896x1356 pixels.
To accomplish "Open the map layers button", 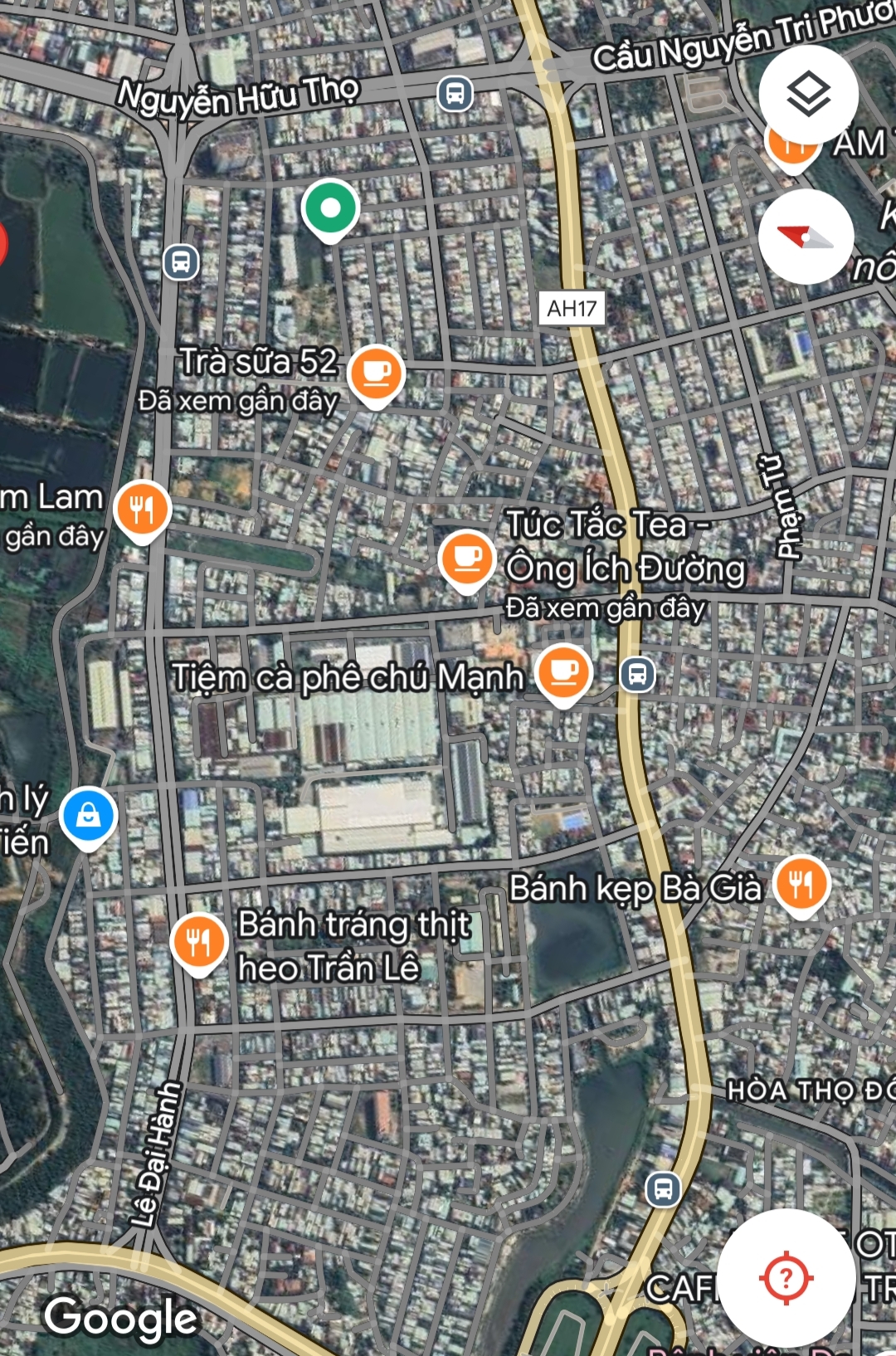I will (x=808, y=95).
